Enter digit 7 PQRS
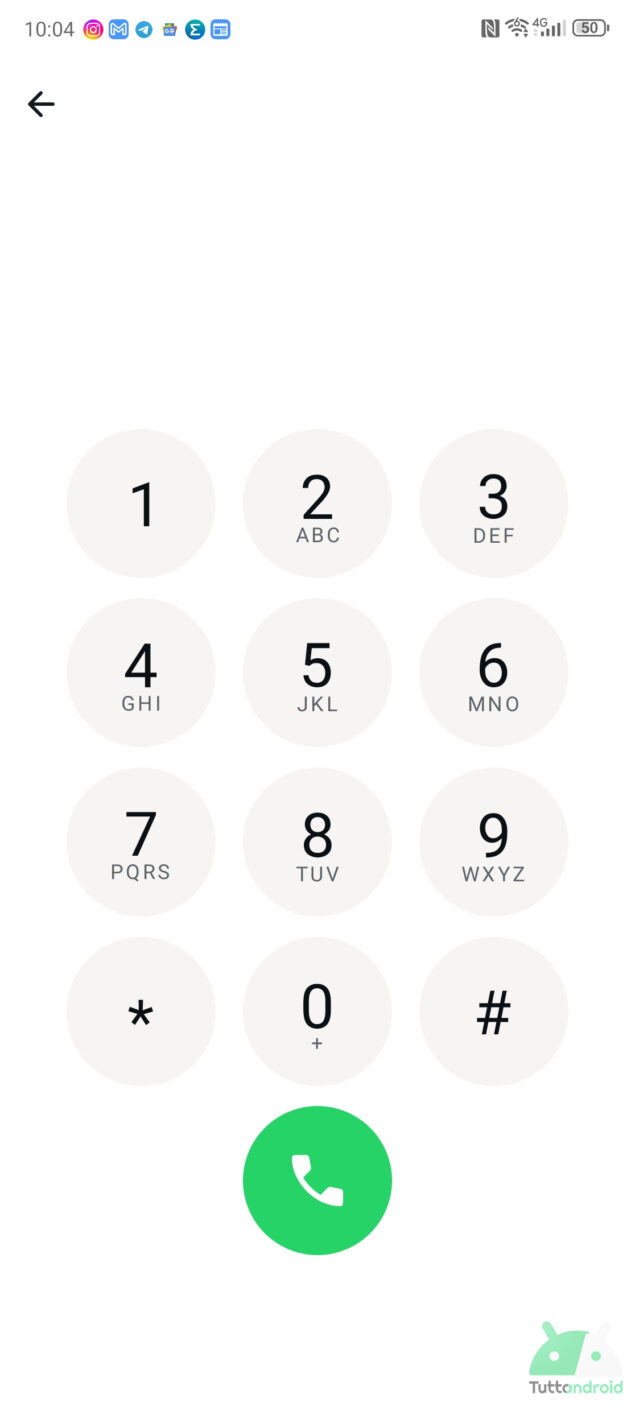Screen dimensions: 635x1411 click(141, 842)
